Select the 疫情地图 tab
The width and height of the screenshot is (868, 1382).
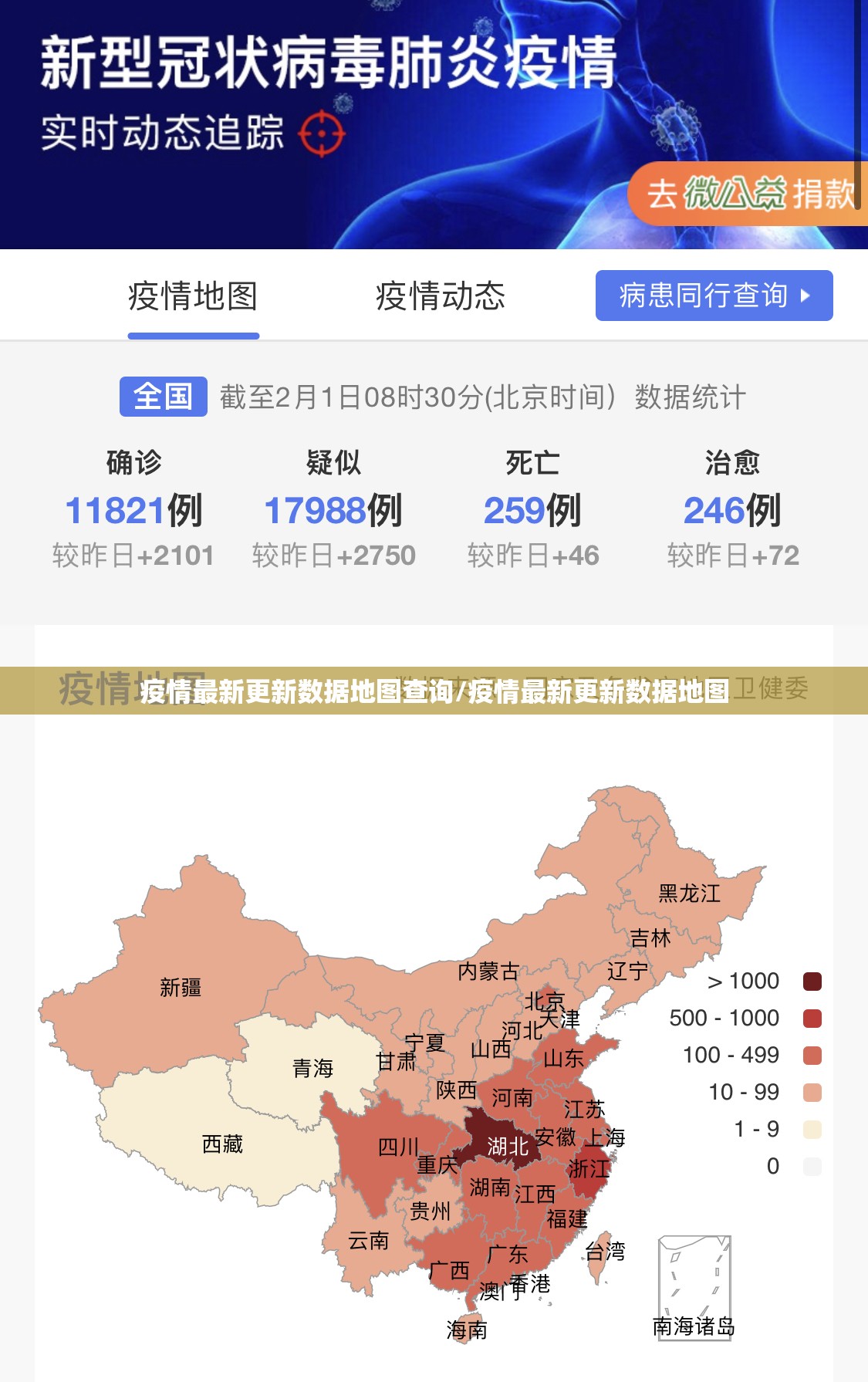click(x=193, y=296)
